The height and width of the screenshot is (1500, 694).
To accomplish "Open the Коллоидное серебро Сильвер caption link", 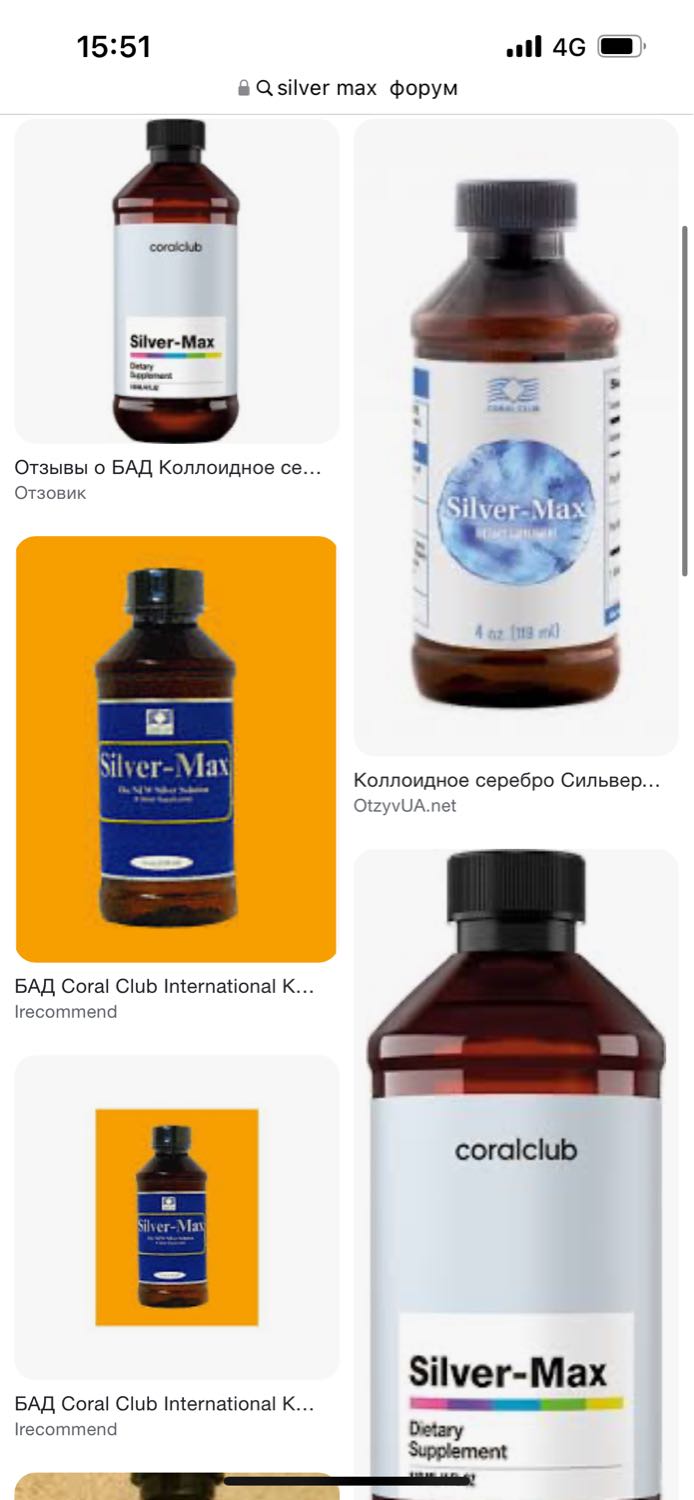I will [x=507, y=780].
